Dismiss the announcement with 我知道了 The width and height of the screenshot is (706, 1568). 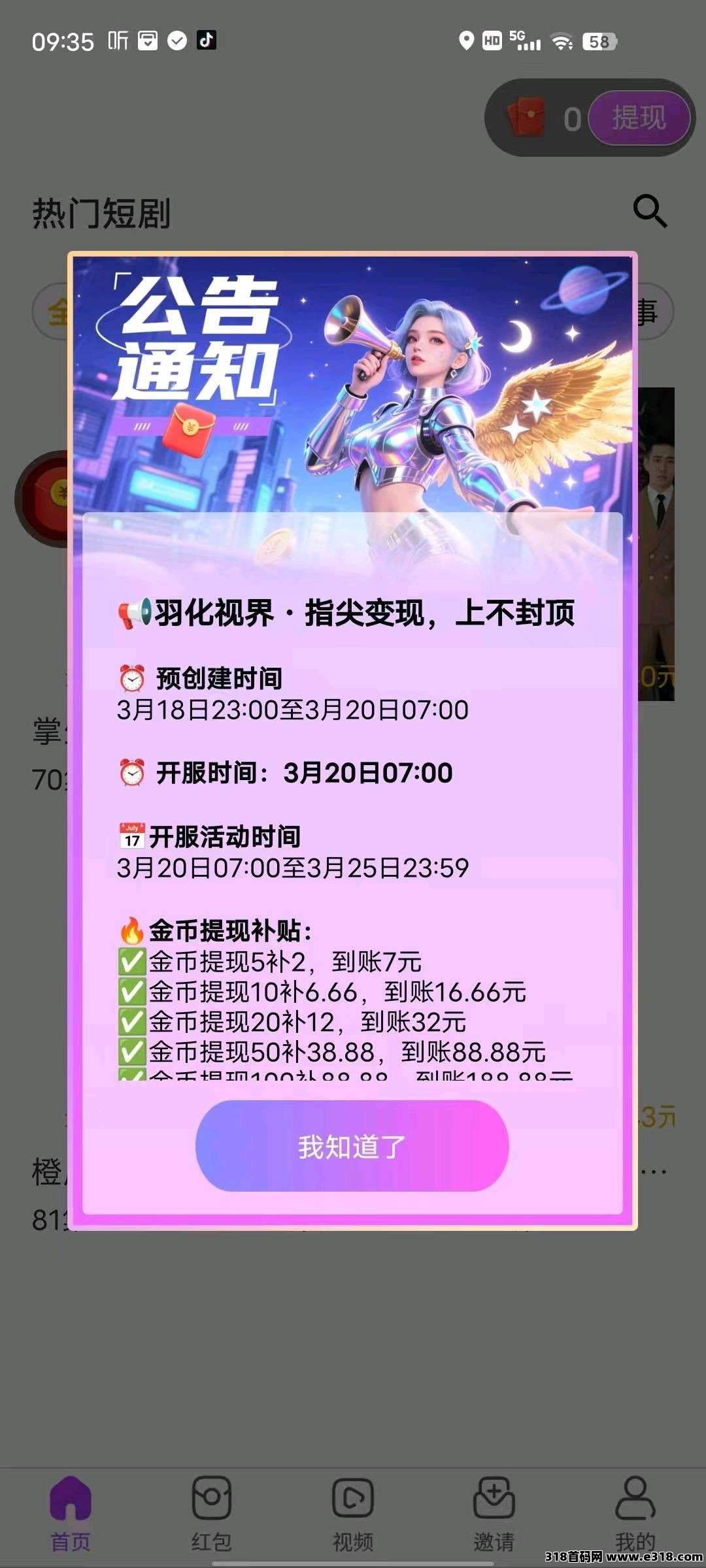pos(352,1146)
